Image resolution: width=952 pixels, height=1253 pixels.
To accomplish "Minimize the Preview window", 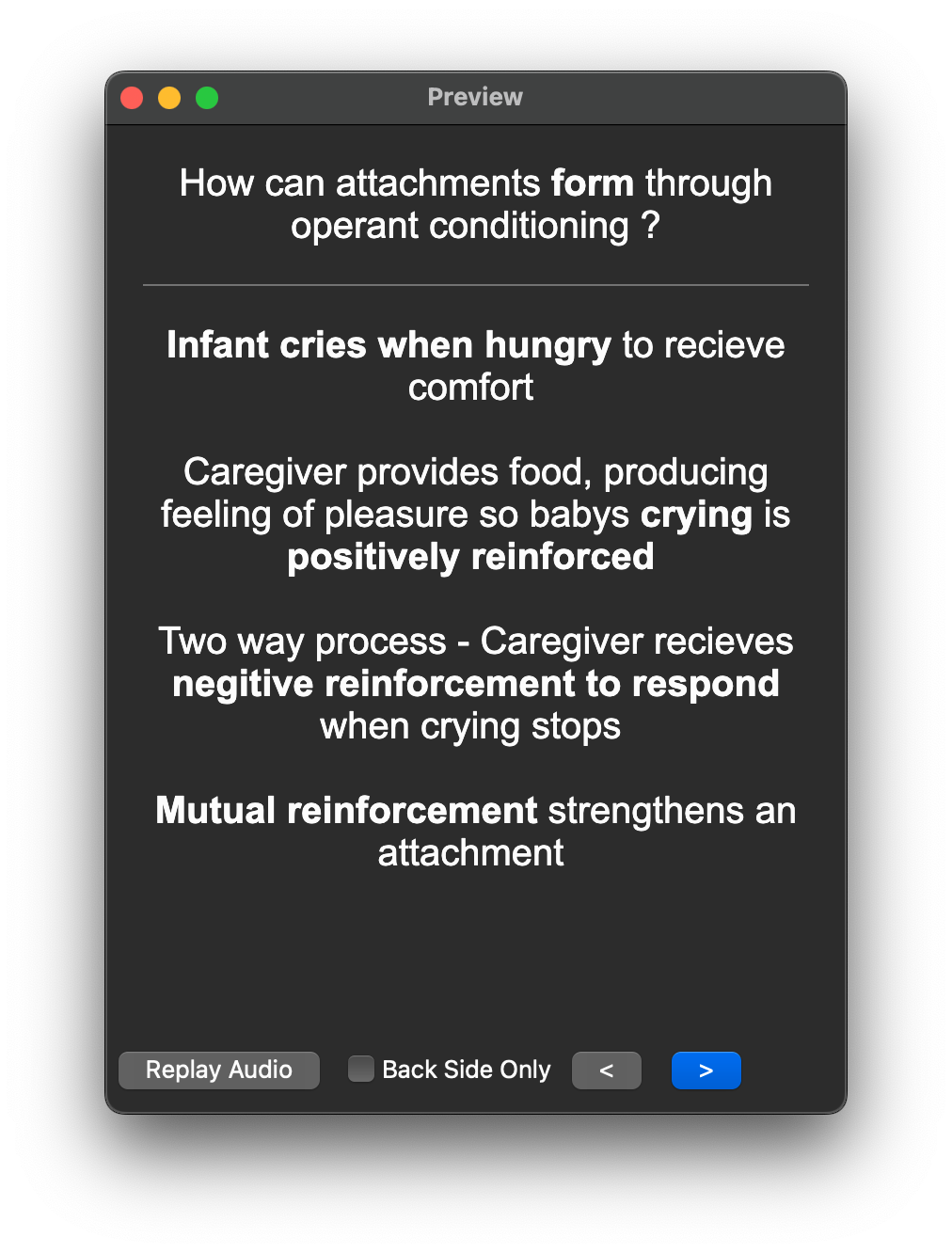I will click(x=169, y=98).
